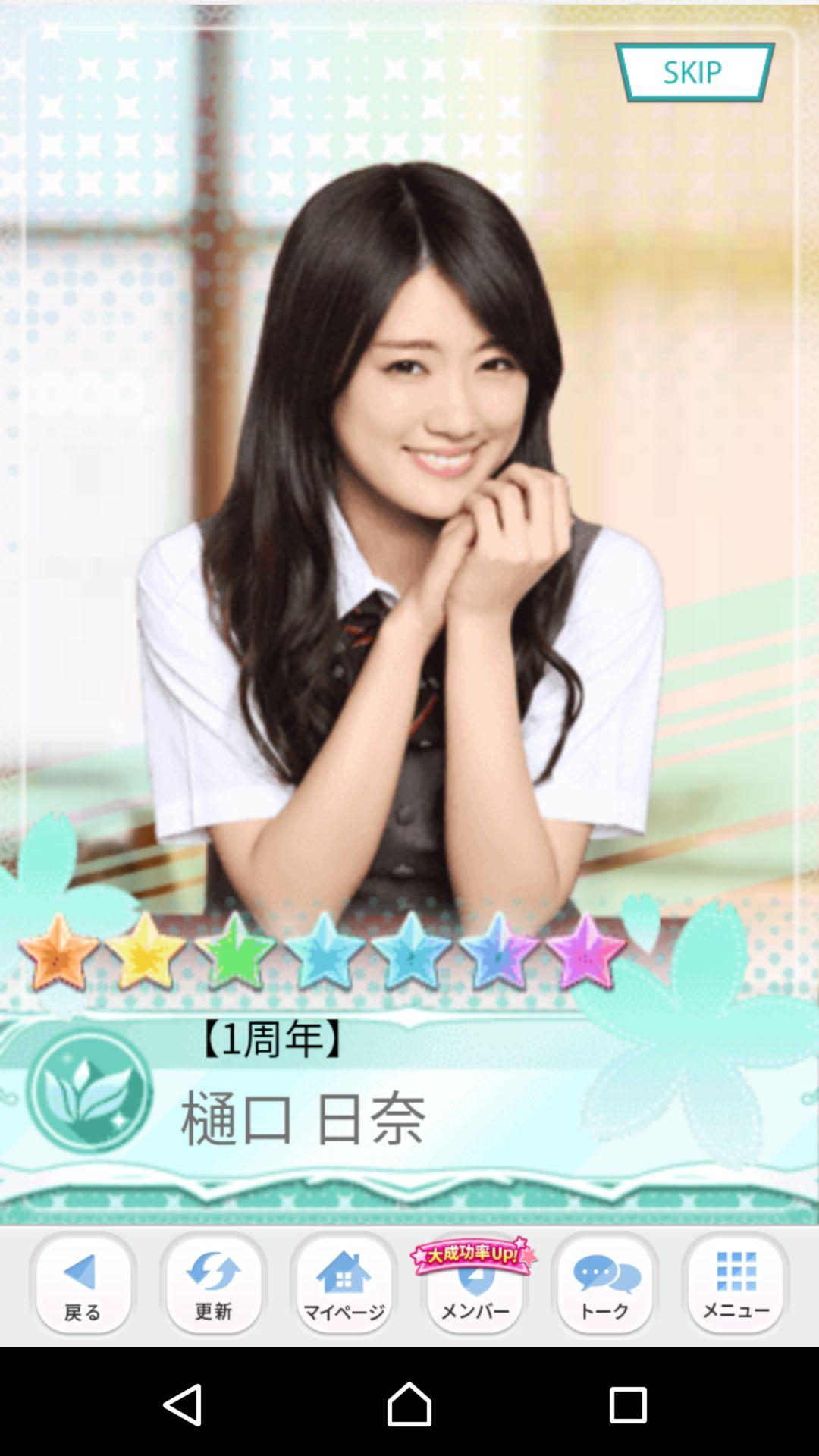Image resolution: width=819 pixels, height=1456 pixels.
Task: Open the トーク chat tab
Action: [604, 1283]
